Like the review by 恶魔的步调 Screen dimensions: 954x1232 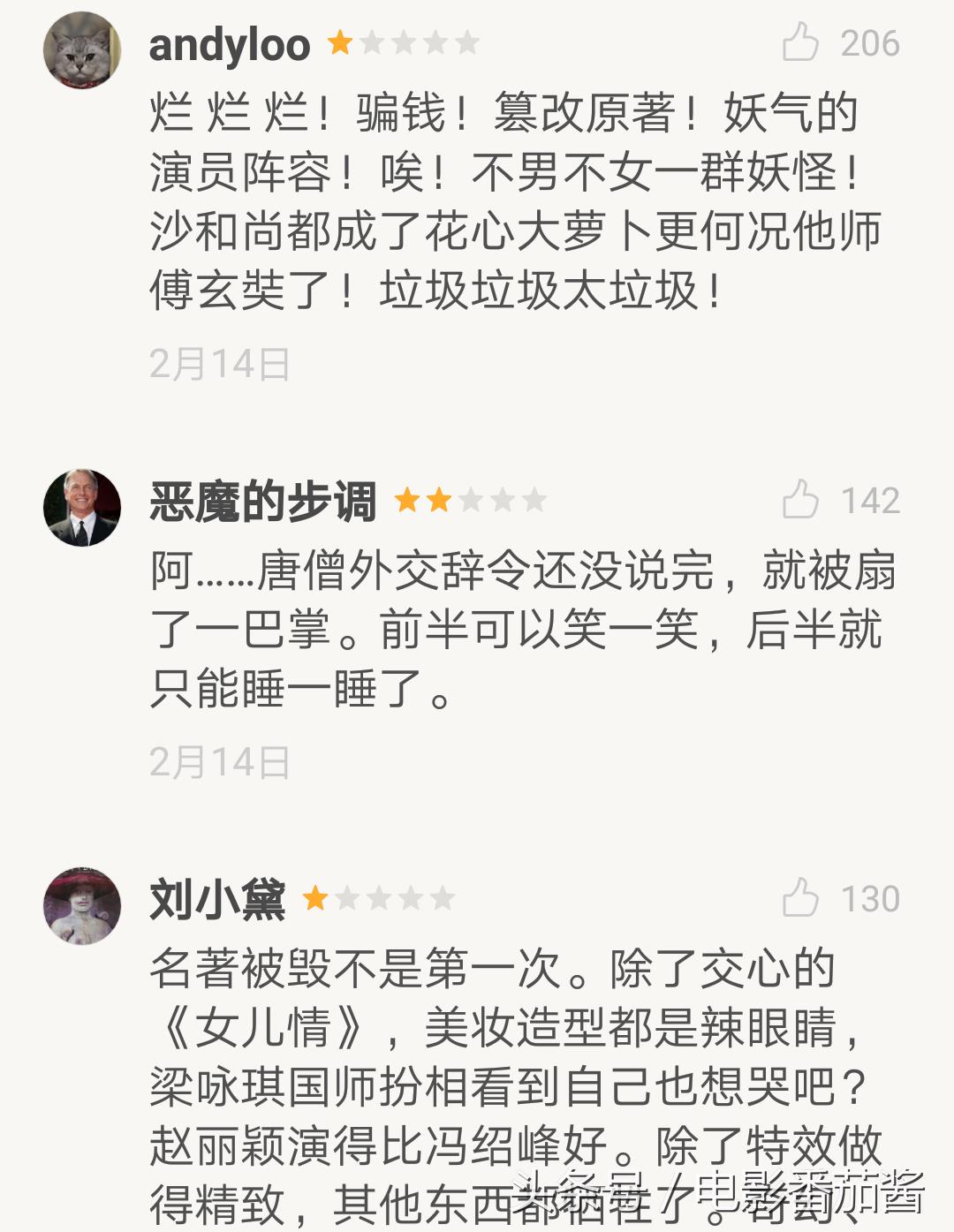click(801, 500)
